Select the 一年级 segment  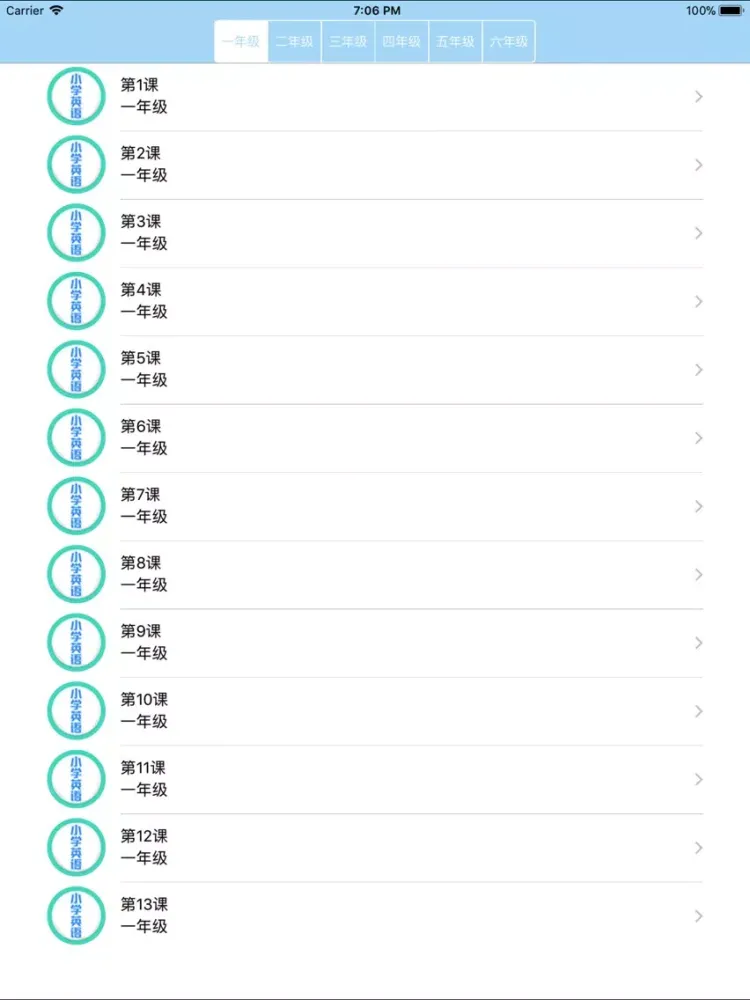(x=241, y=42)
